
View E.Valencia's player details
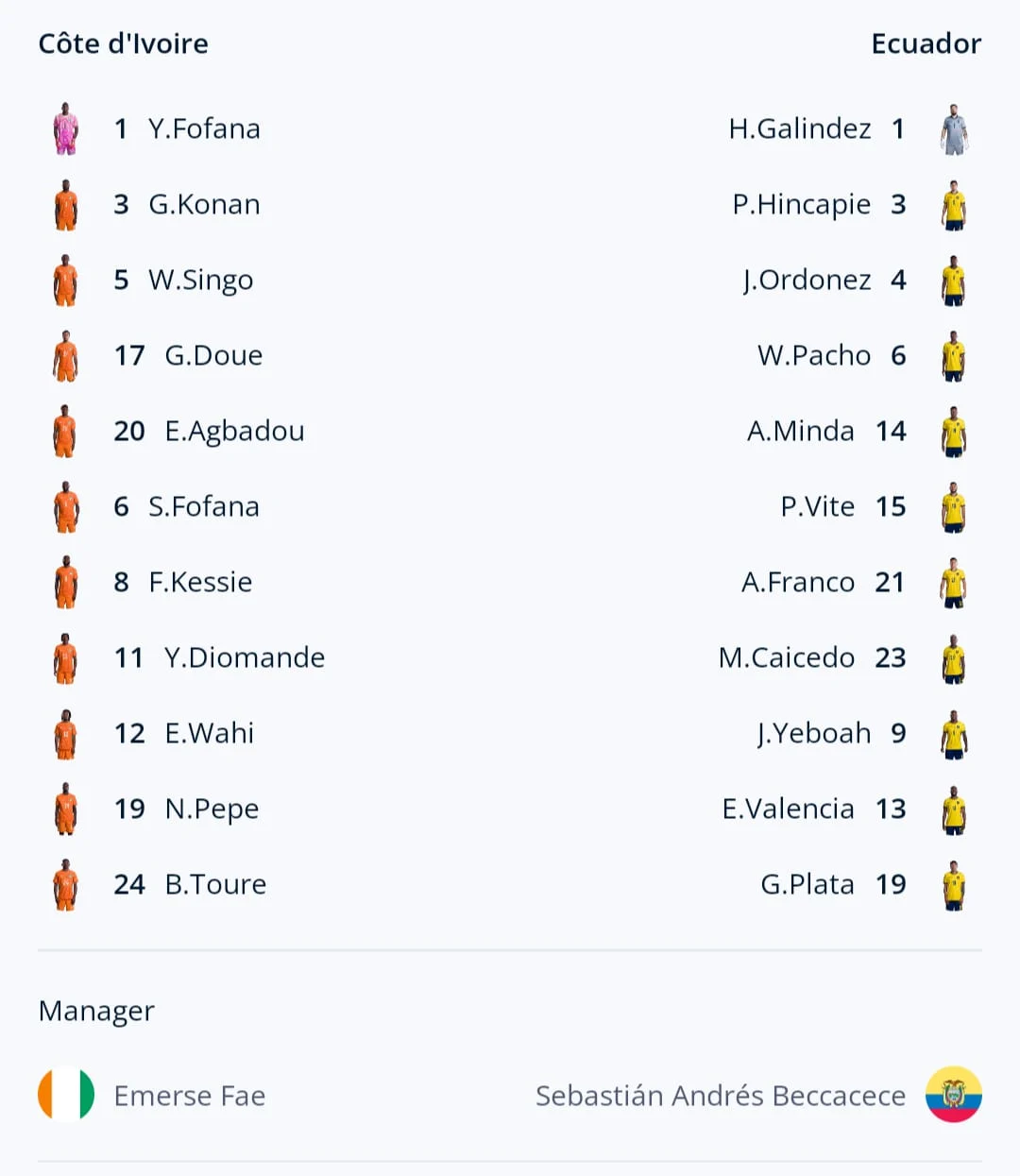789,809
